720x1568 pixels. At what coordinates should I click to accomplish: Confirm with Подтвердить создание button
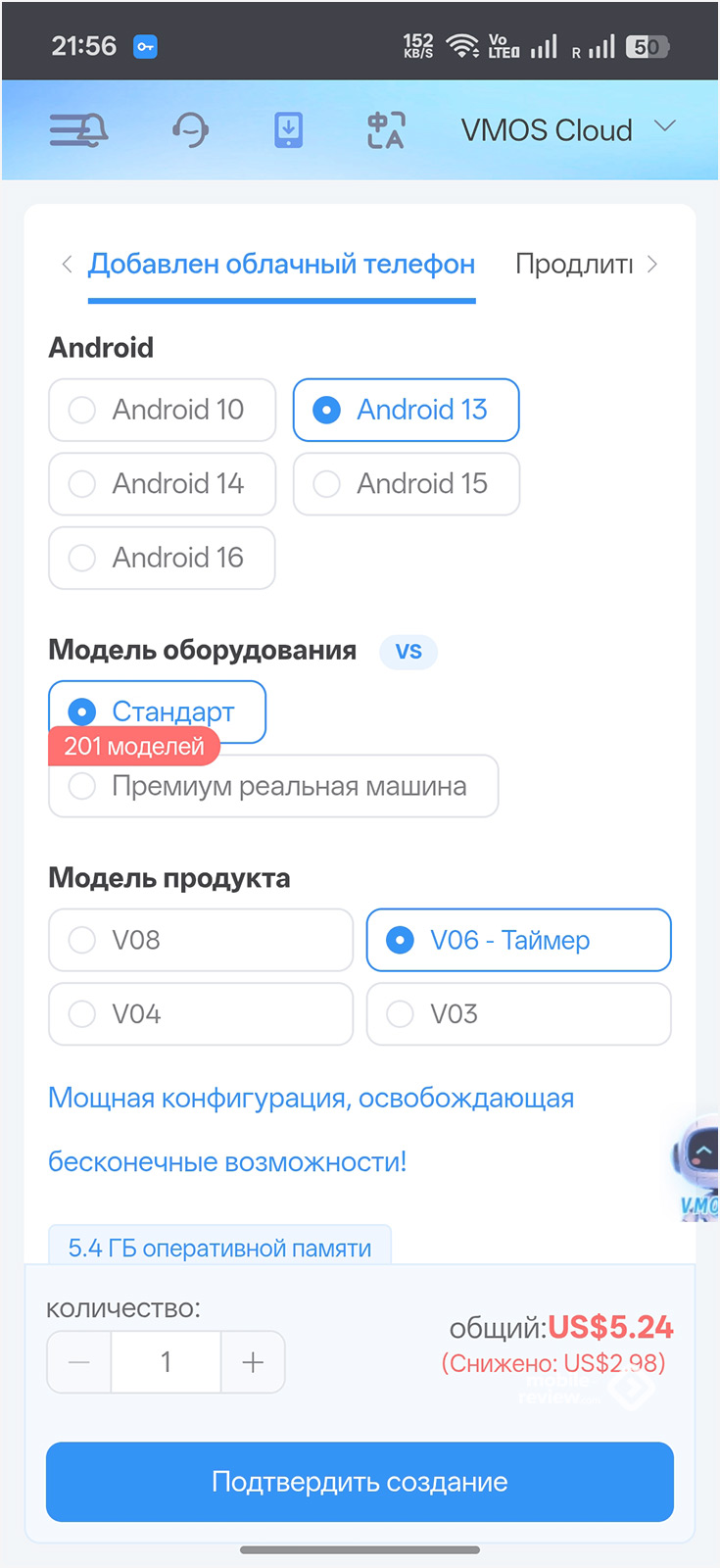360,1482
